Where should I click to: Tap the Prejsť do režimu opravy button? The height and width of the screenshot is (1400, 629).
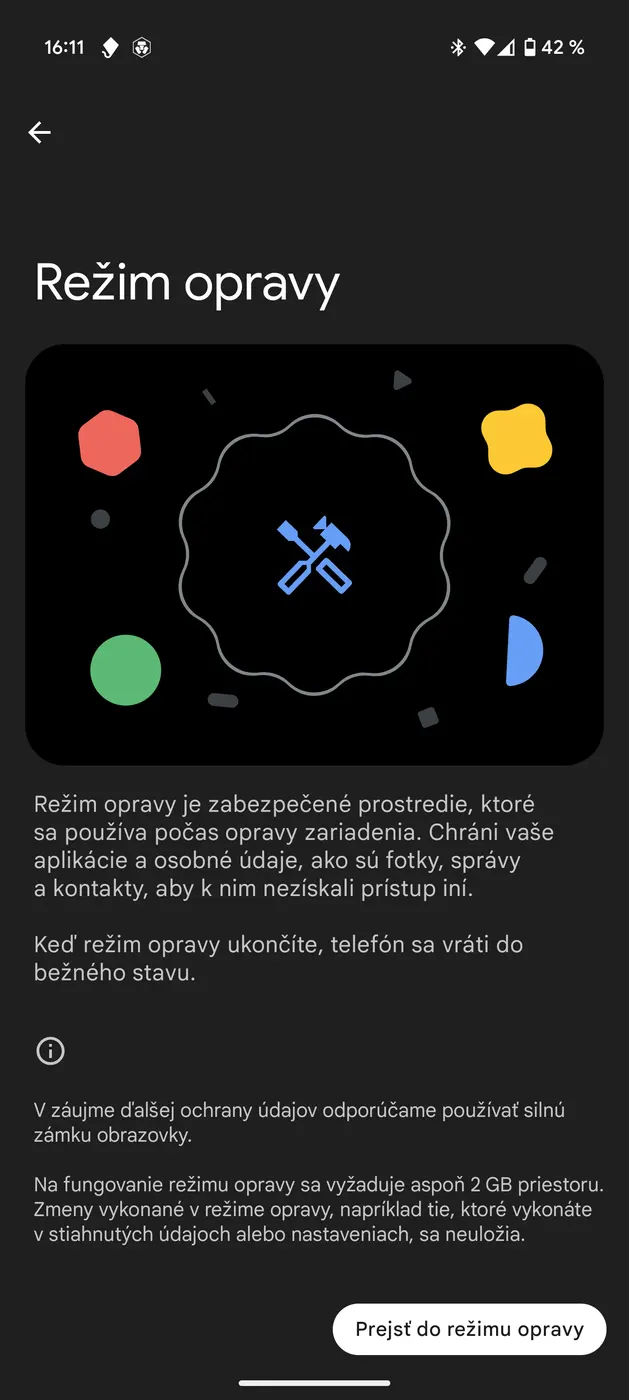click(469, 1329)
